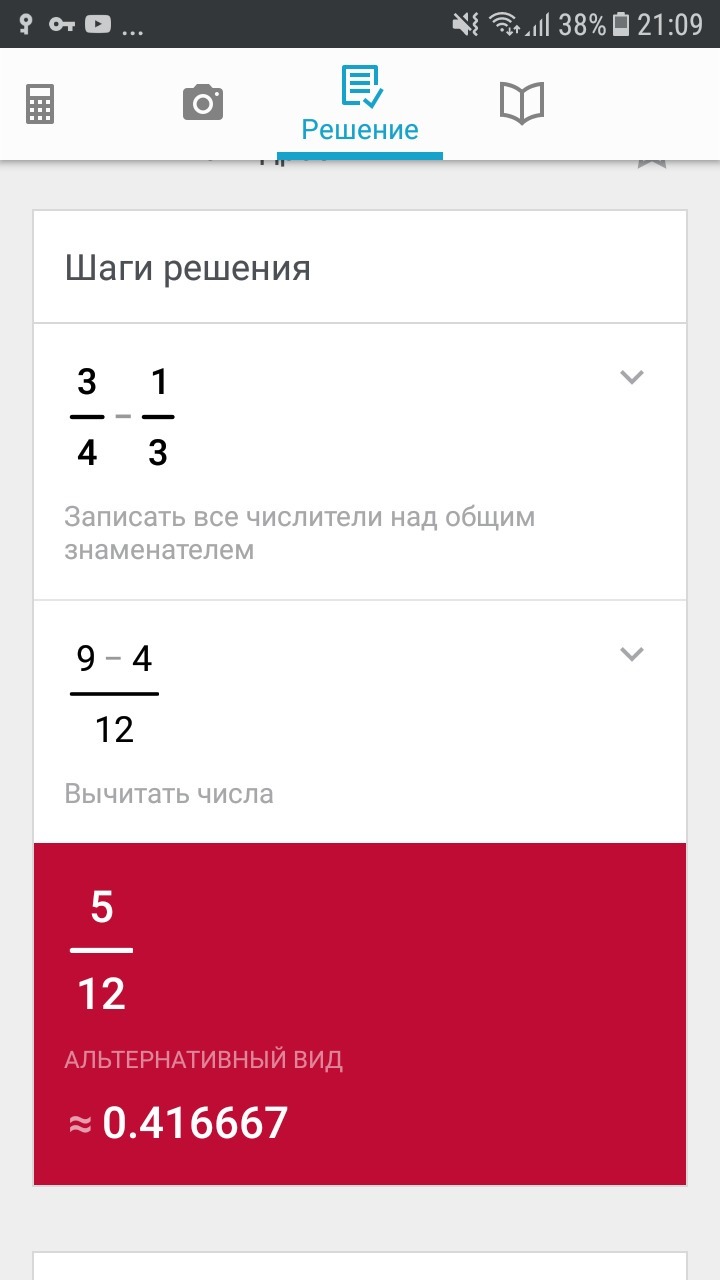Image resolution: width=720 pixels, height=1280 pixels.
Task: Expand the Вычитать числа step
Action: point(631,654)
